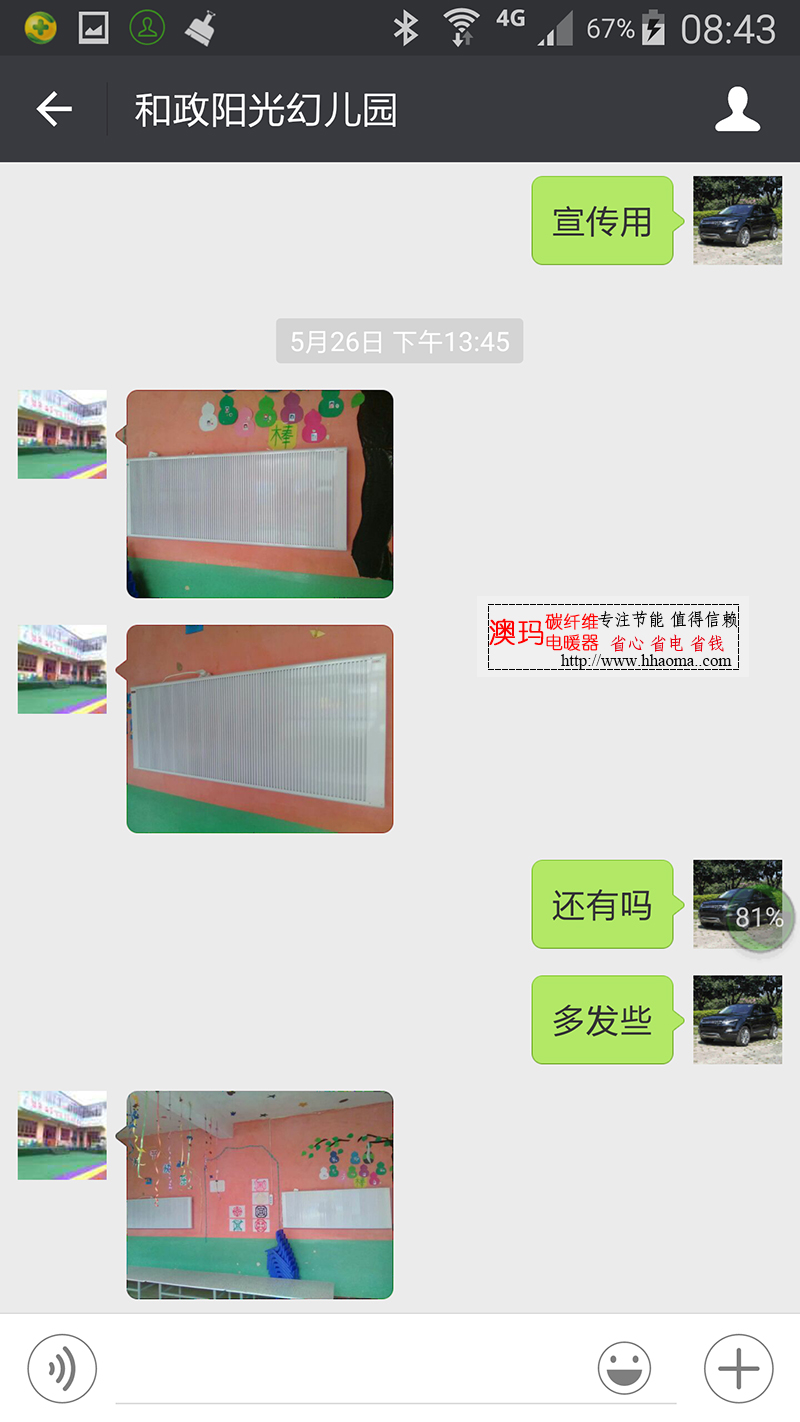The image size is (800, 1422).
Task: Switch to voice message input
Action: (62, 1369)
